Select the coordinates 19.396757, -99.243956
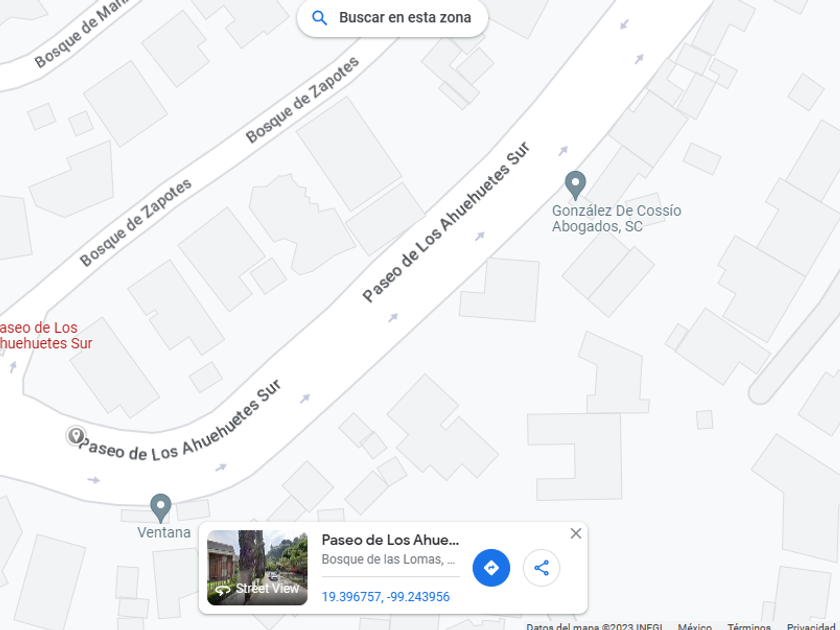Viewport: 840px width, 630px height. [385, 597]
